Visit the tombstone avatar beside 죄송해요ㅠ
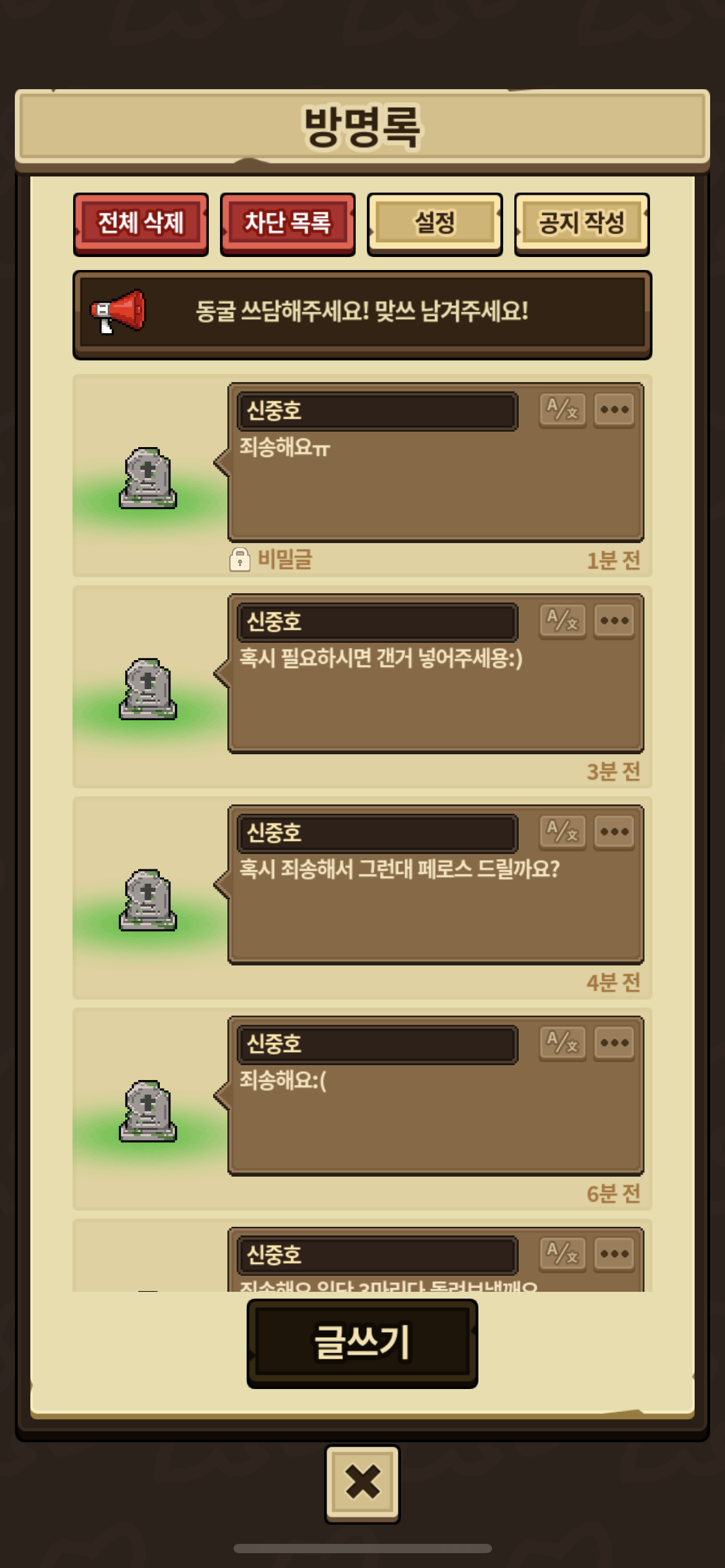 [147, 478]
